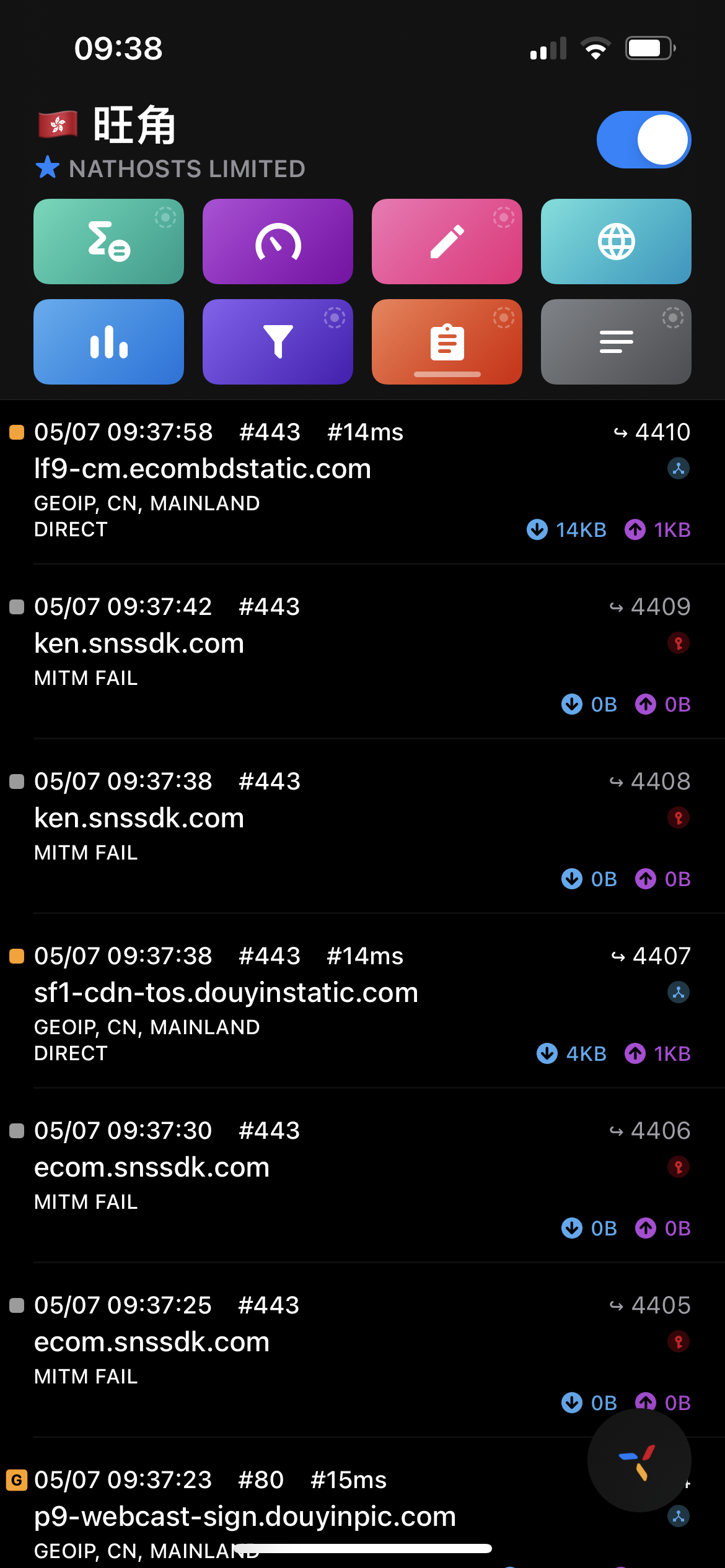Open the log viewer icon
Screen dimensions: 725x1568
click(615, 341)
